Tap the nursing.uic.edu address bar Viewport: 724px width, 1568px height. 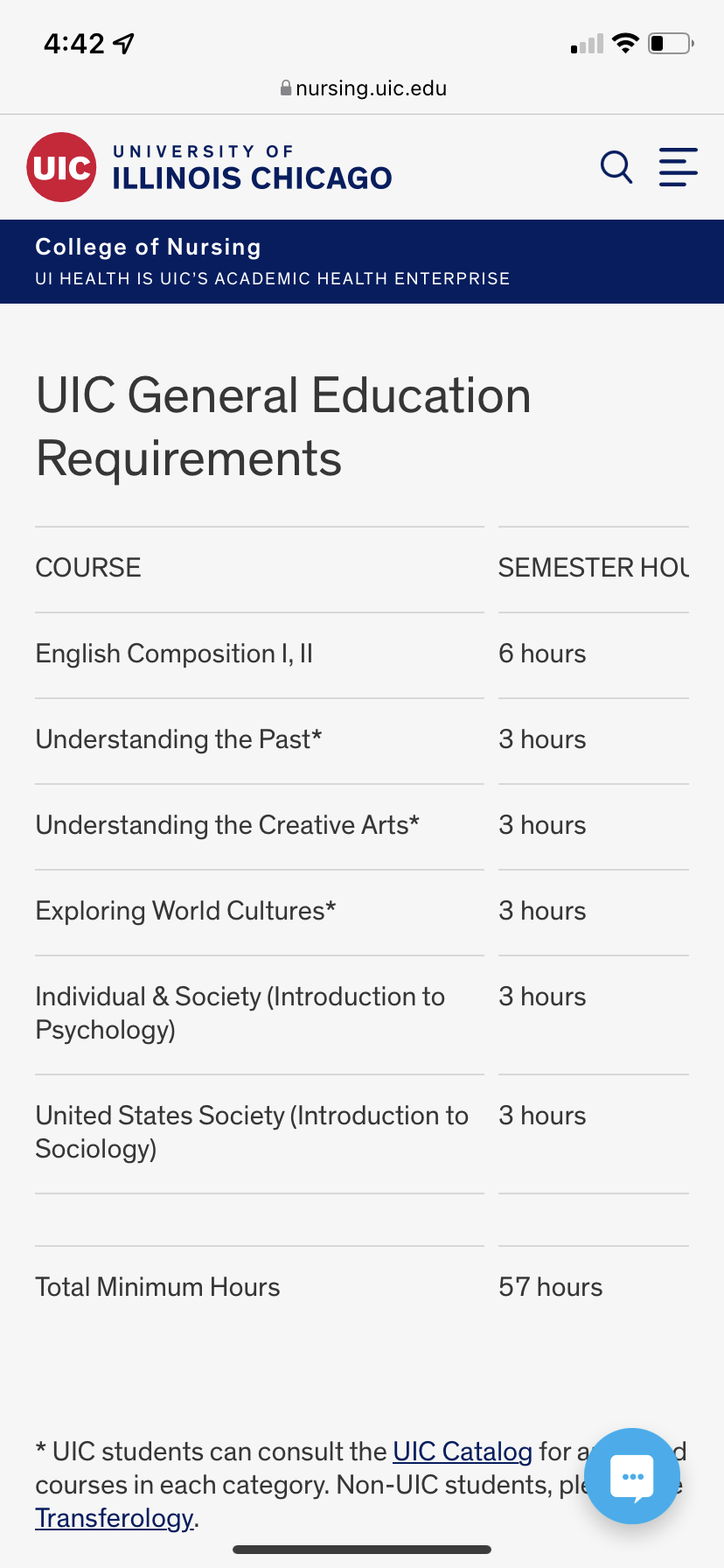point(363,88)
